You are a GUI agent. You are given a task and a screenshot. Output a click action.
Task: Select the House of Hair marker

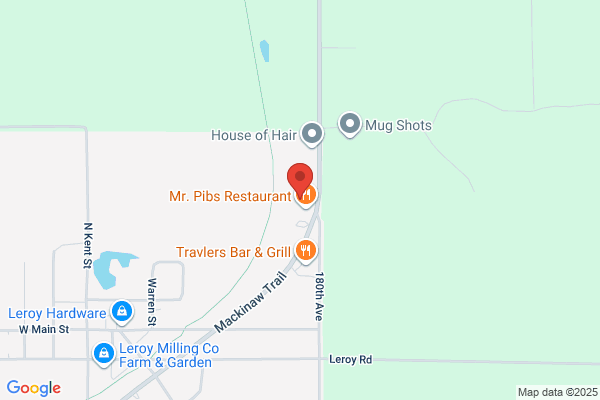click(312, 134)
